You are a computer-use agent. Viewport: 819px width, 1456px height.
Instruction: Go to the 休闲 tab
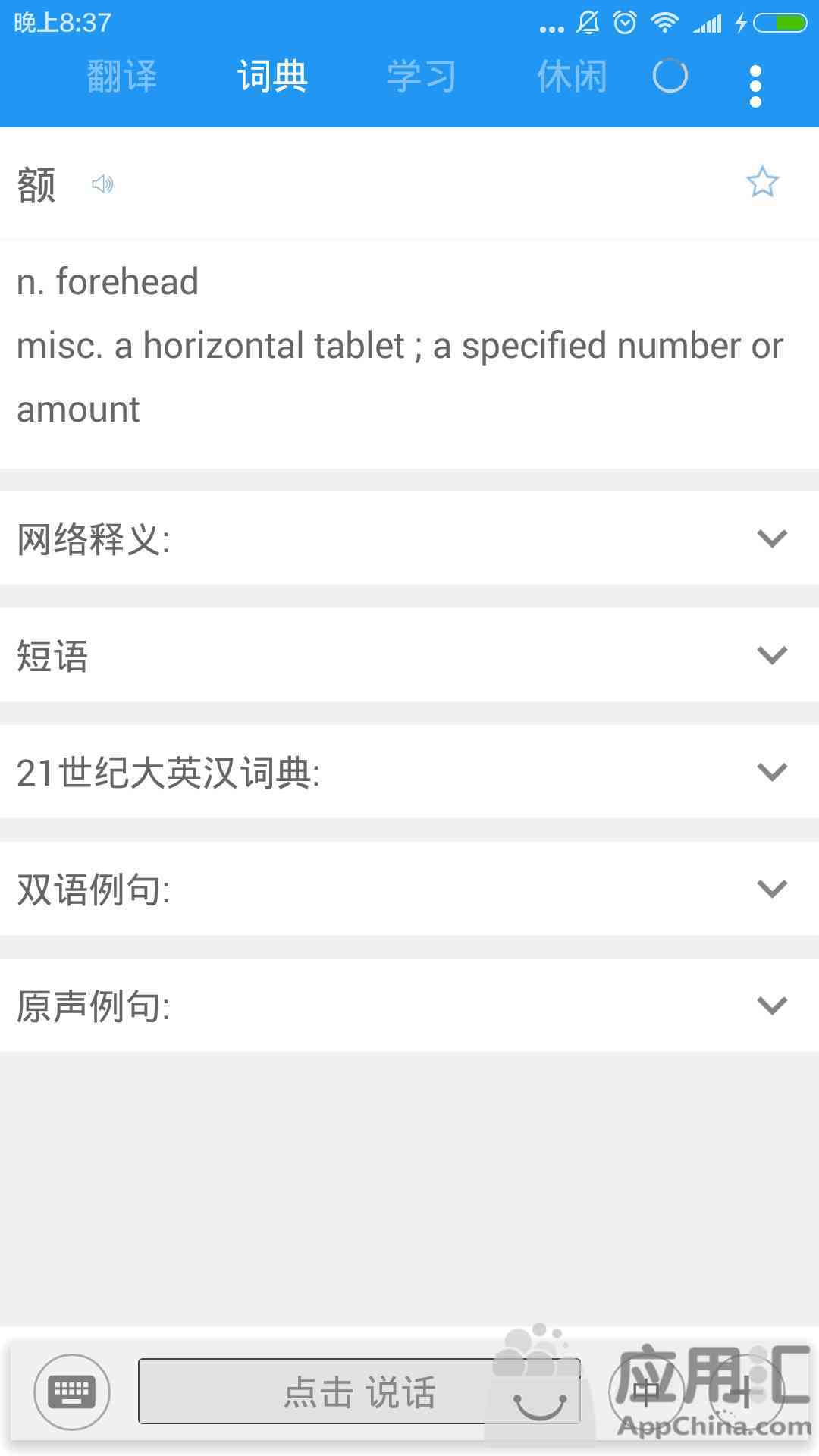tap(572, 76)
